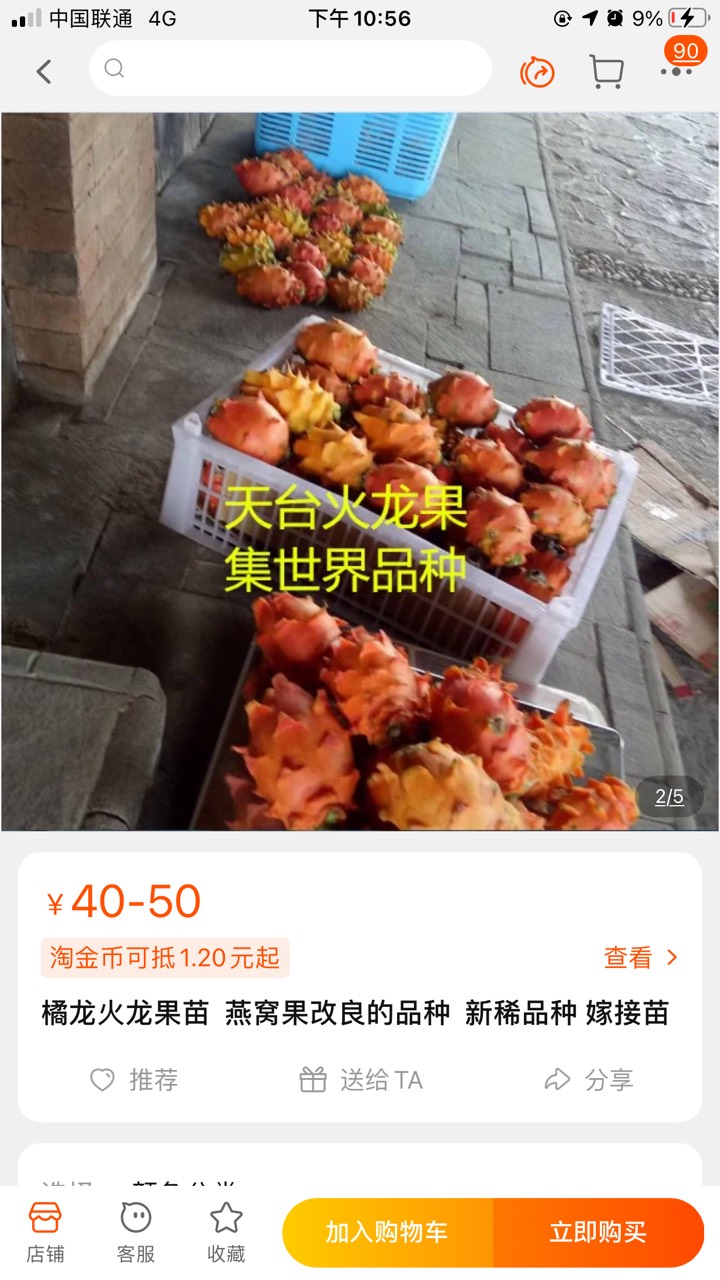Contact 客服 customer service
Screen dimensions: 720x1280
coord(135,1232)
